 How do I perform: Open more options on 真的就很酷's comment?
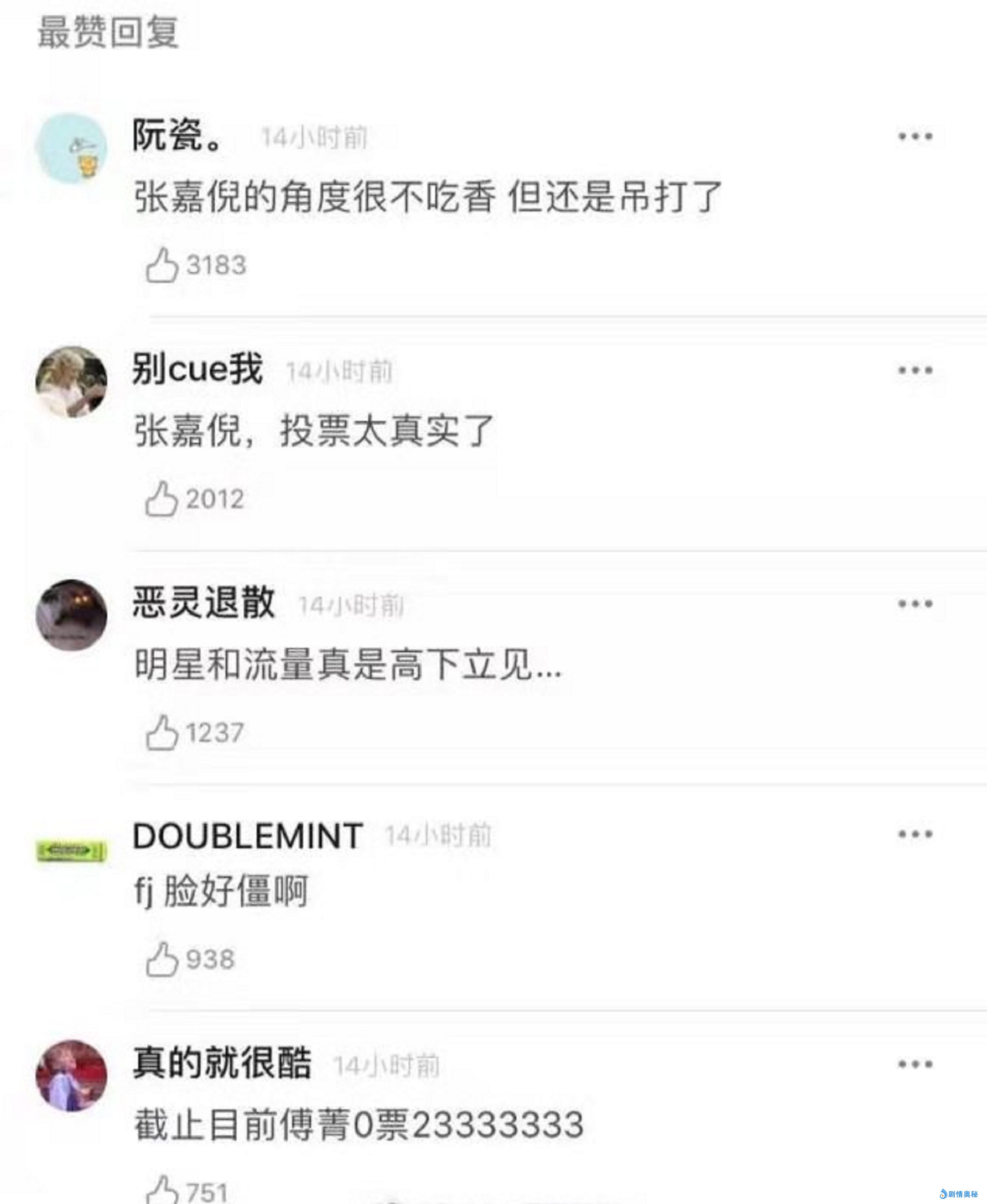click(915, 1064)
